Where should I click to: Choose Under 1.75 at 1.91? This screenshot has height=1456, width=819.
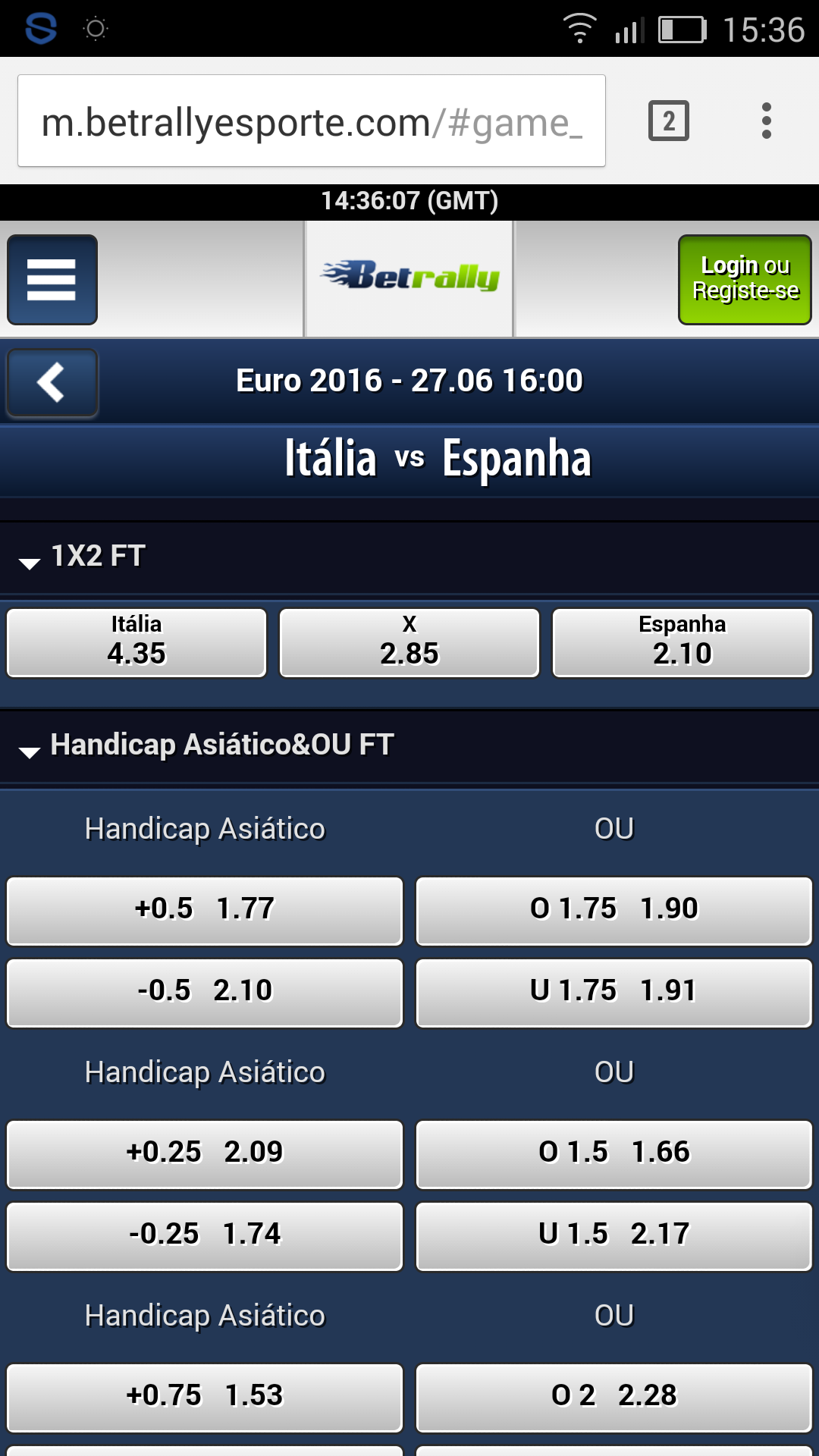[x=613, y=992]
